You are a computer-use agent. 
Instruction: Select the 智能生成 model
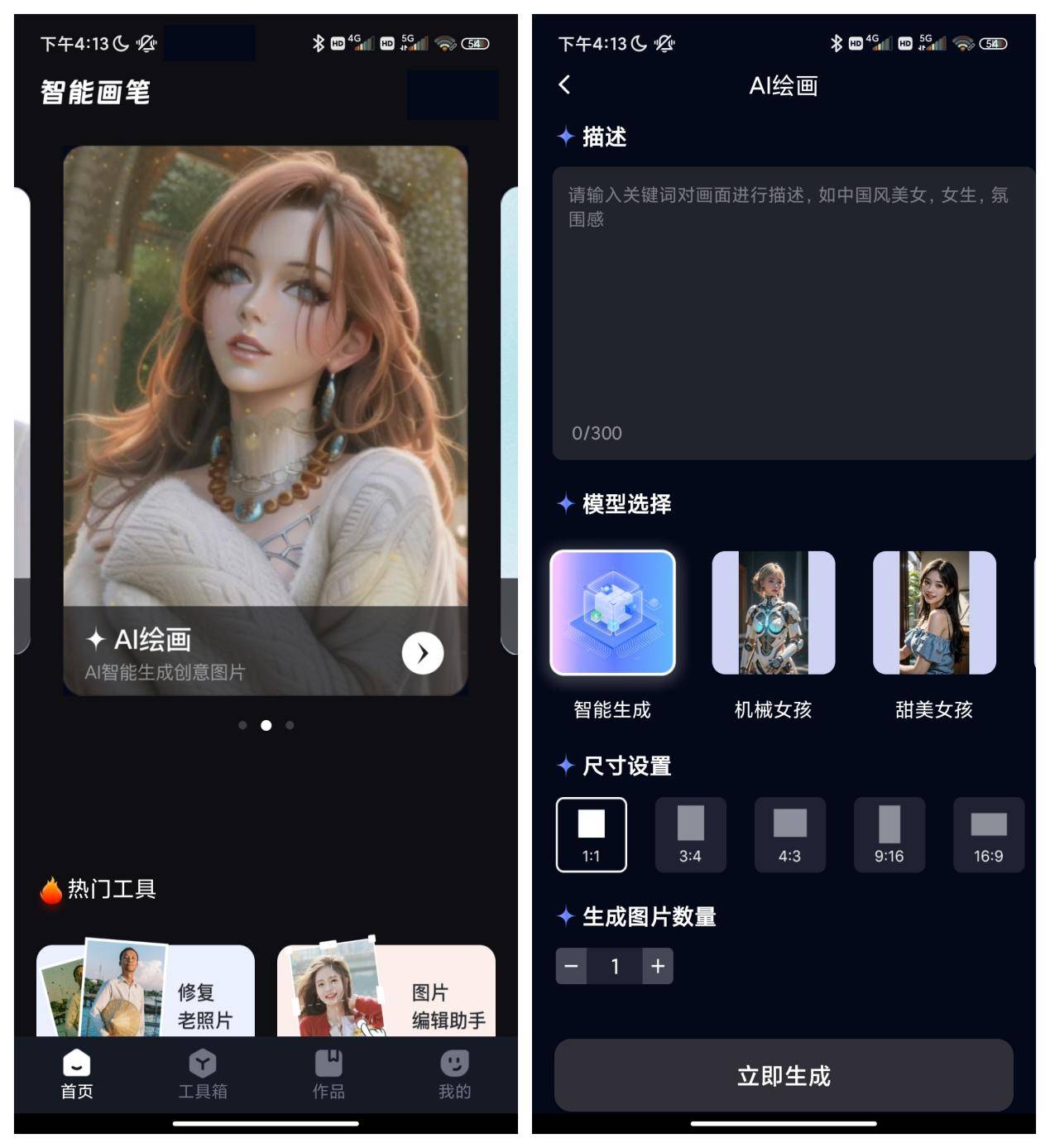[612, 613]
